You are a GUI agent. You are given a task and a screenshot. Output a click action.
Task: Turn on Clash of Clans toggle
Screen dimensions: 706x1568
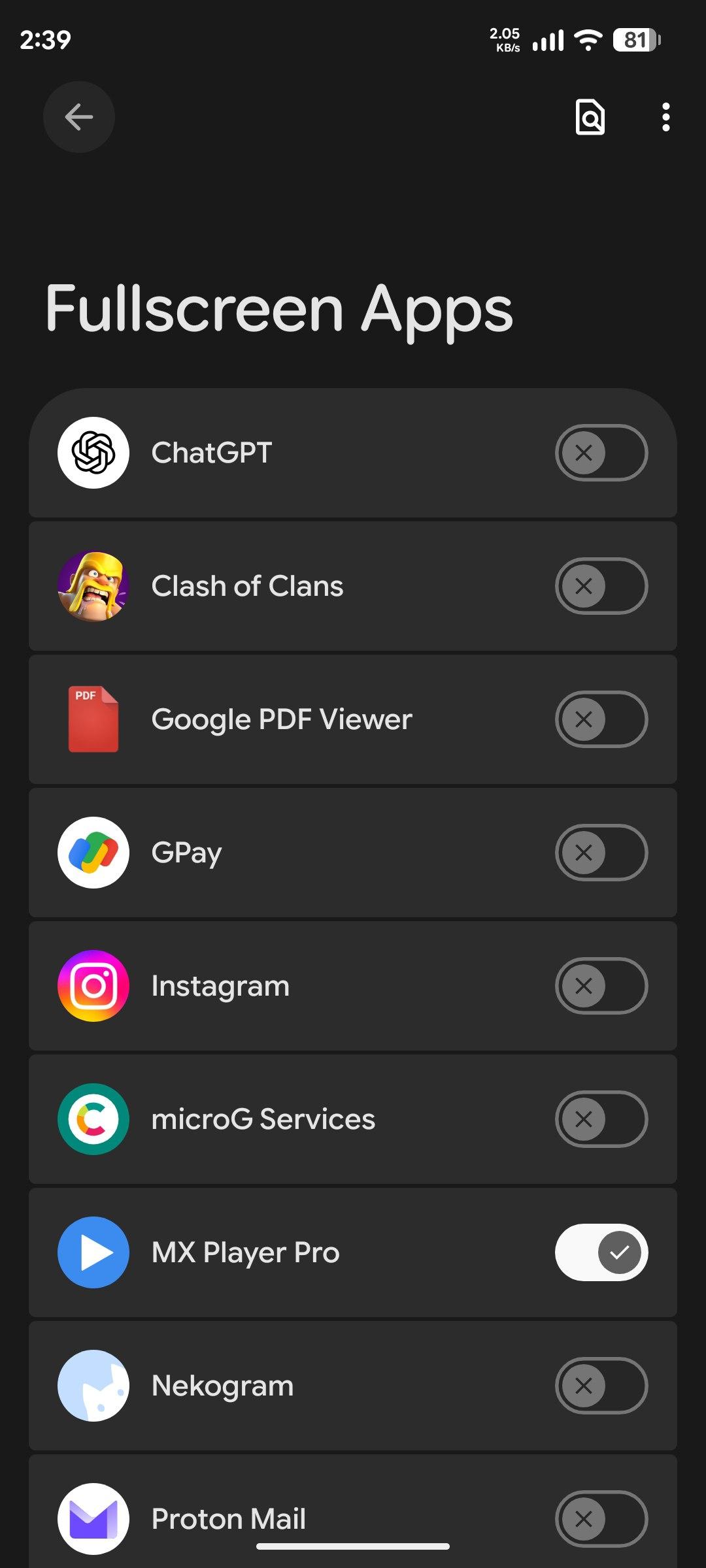[601, 586]
